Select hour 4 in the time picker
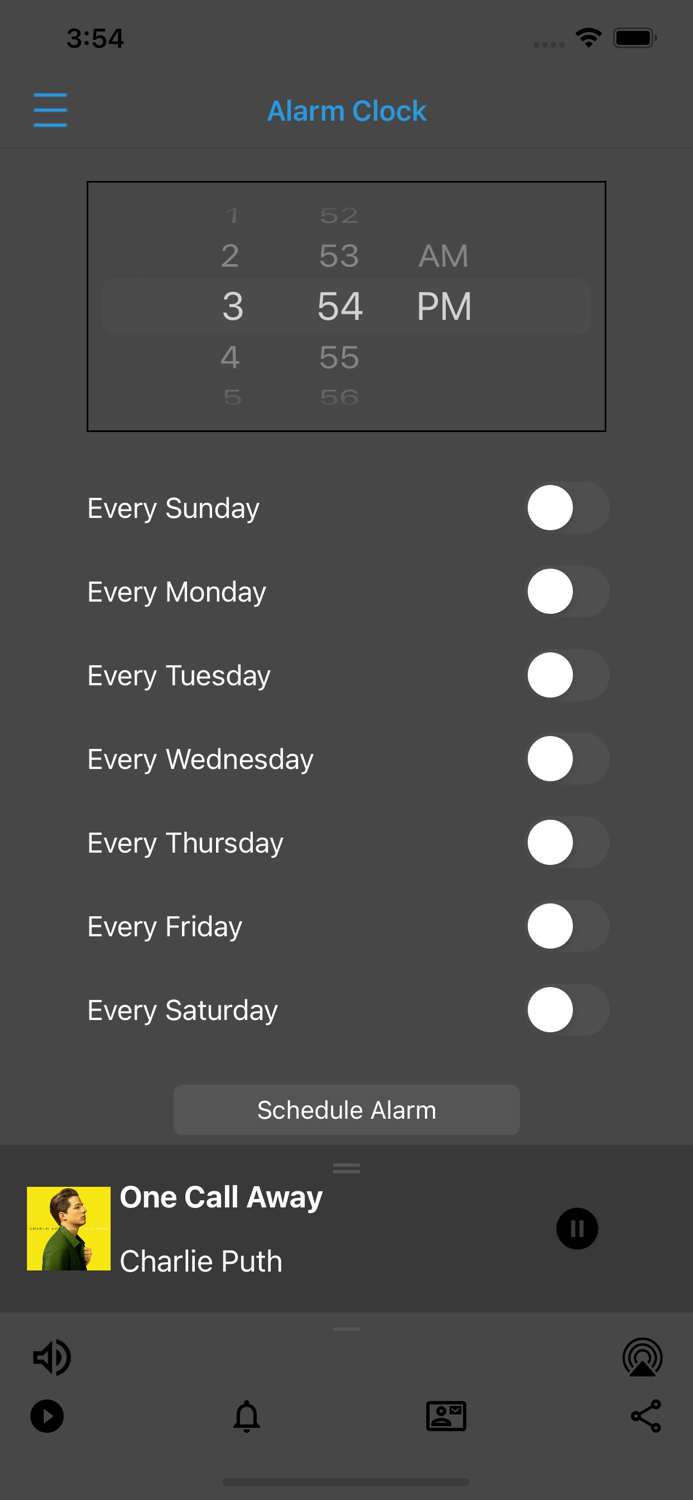The image size is (693, 1500). click(x=230, y=357)
